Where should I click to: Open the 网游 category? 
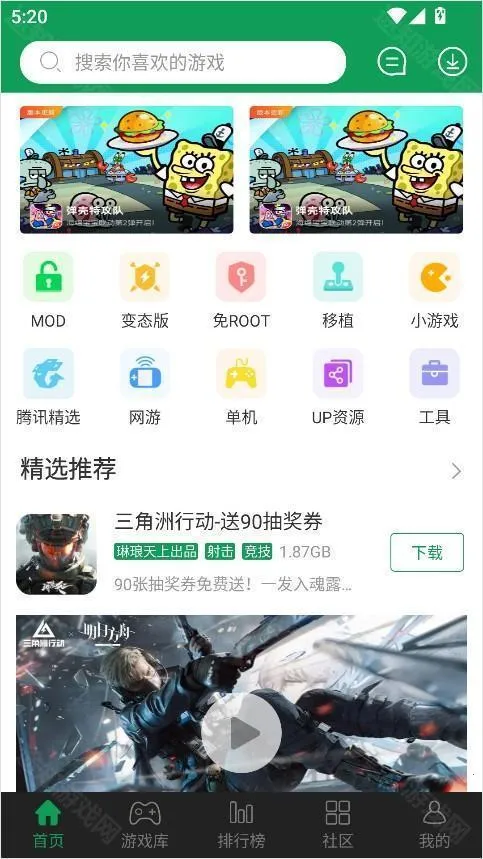click(145, 387)
